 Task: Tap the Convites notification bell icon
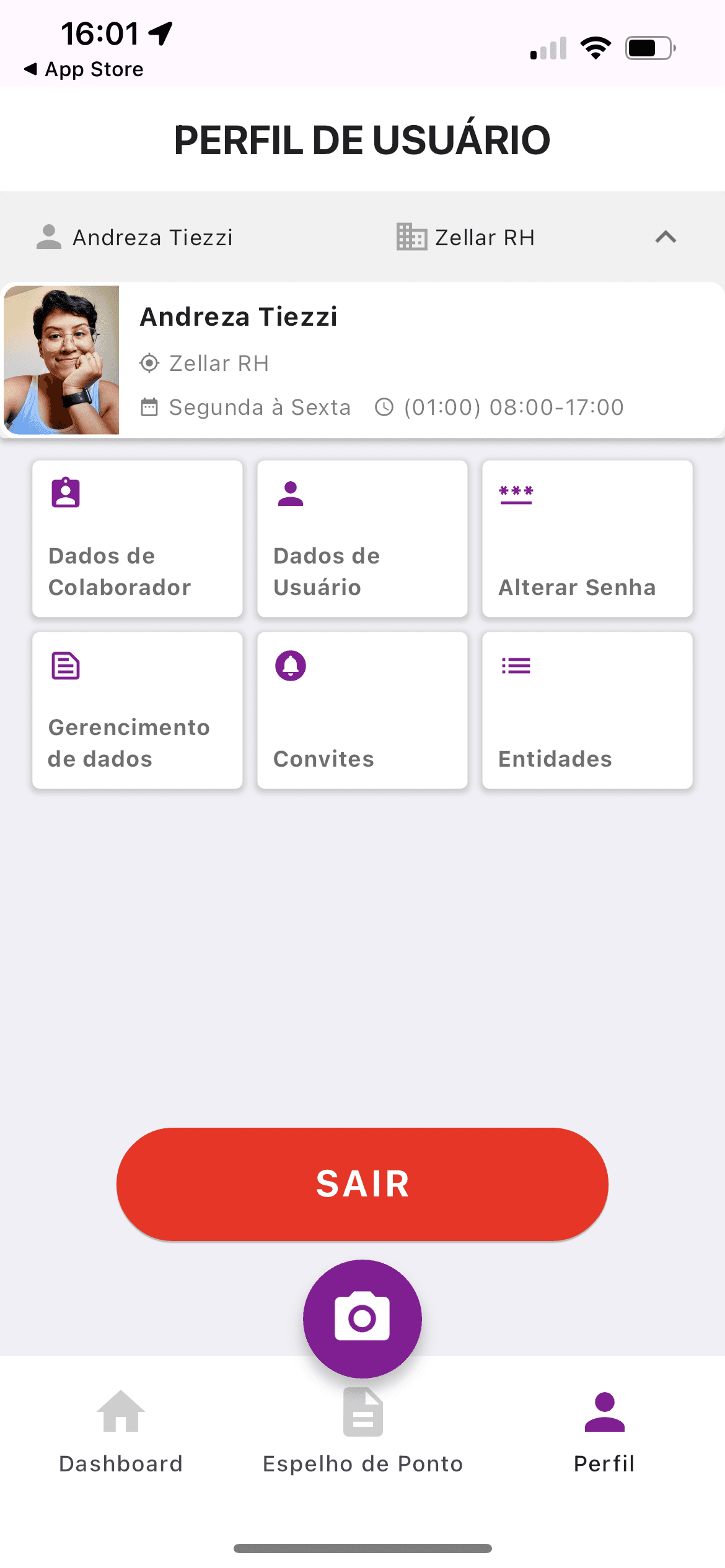click(x=290, y=666)
